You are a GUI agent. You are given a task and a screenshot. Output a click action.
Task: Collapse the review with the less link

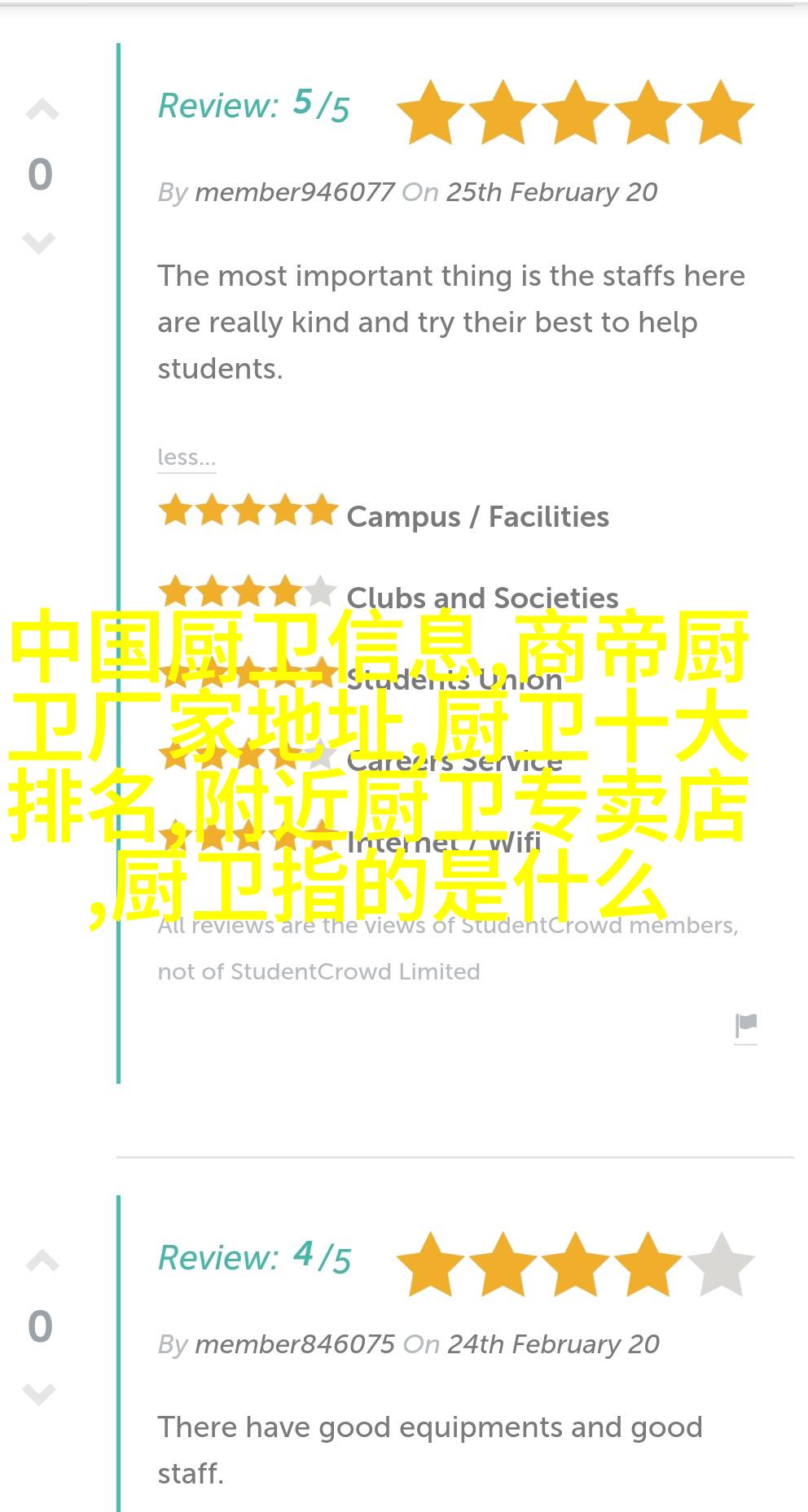click(187, 458)
